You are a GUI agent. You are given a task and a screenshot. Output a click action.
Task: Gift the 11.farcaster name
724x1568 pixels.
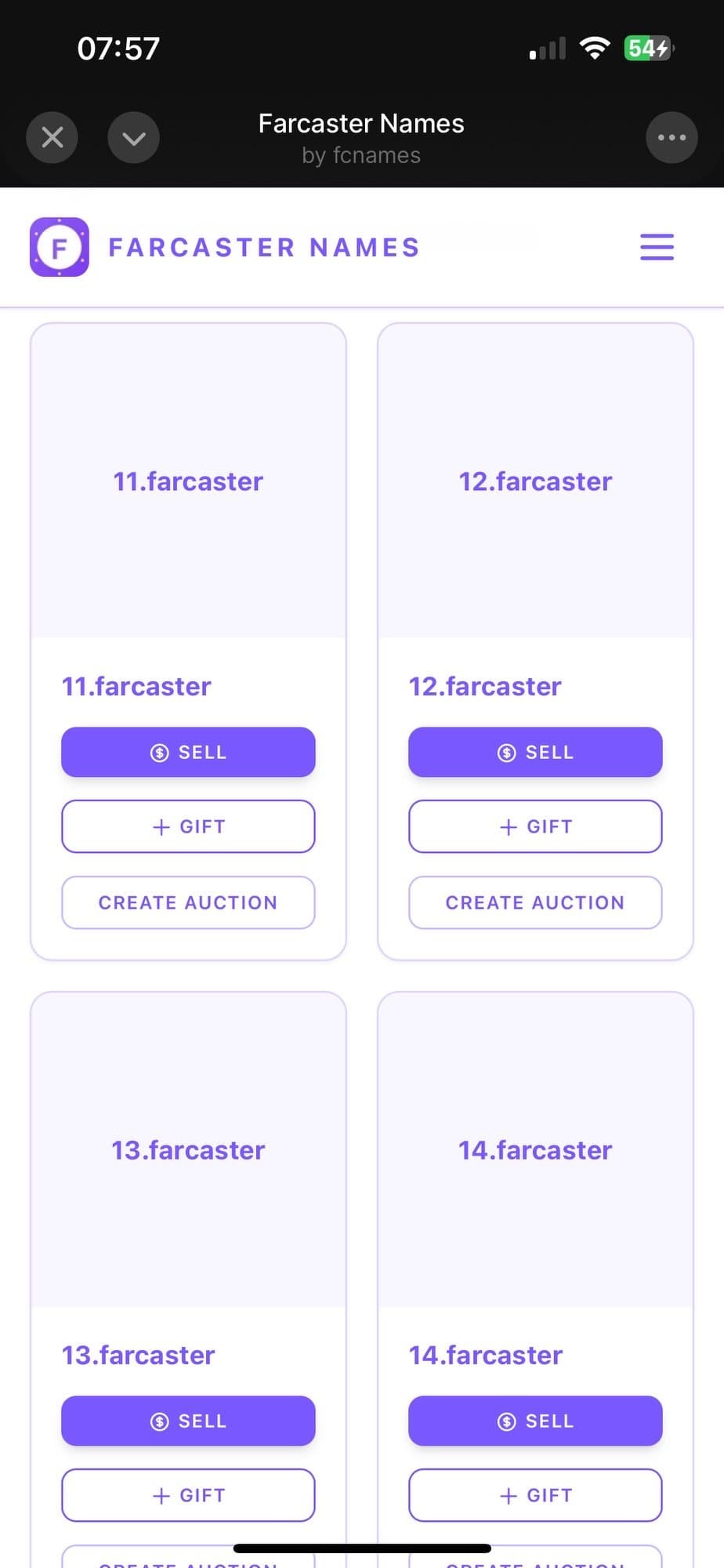[x=188, y=826]
